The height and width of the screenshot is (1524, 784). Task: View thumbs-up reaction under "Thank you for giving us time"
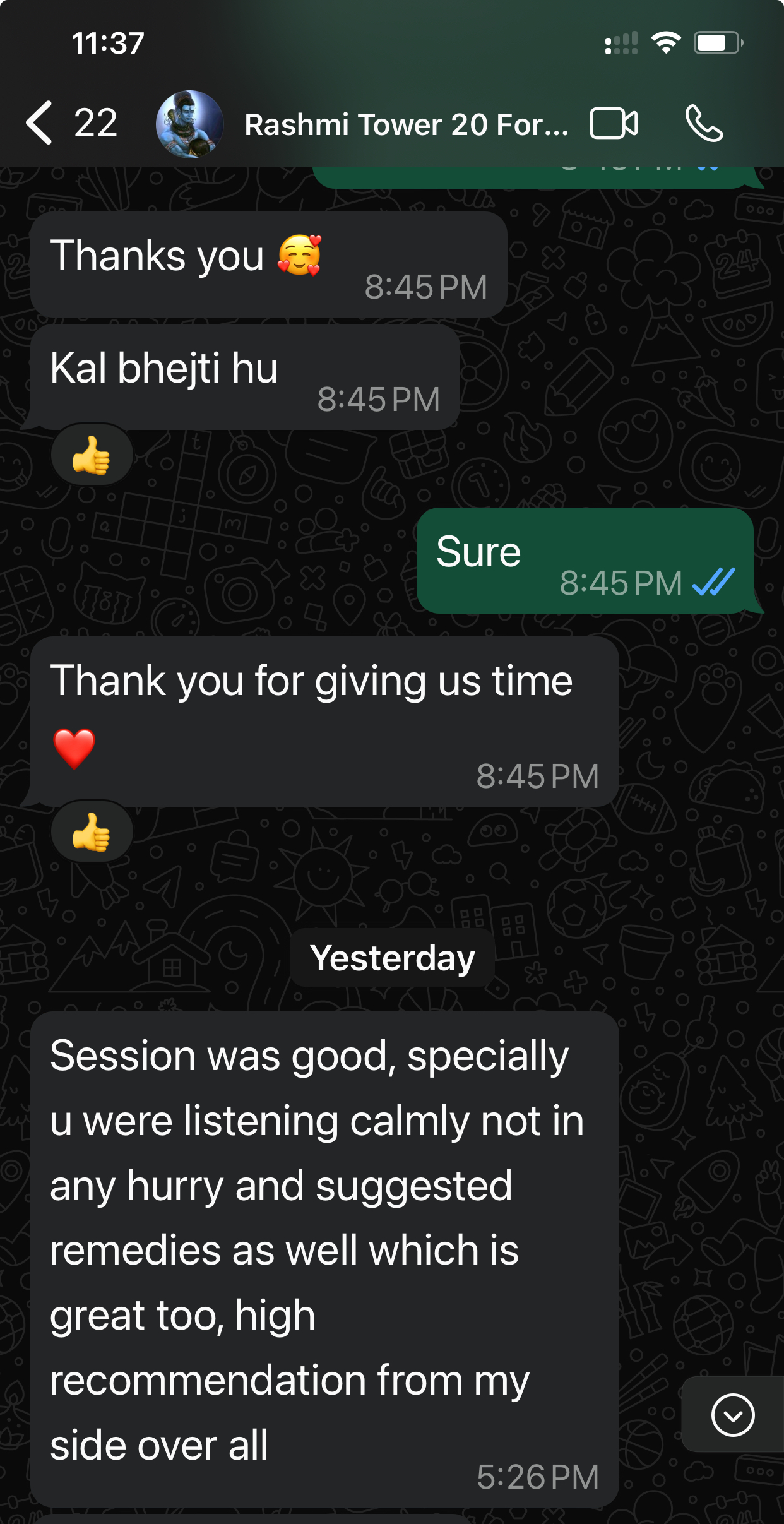tap(92, 831)
